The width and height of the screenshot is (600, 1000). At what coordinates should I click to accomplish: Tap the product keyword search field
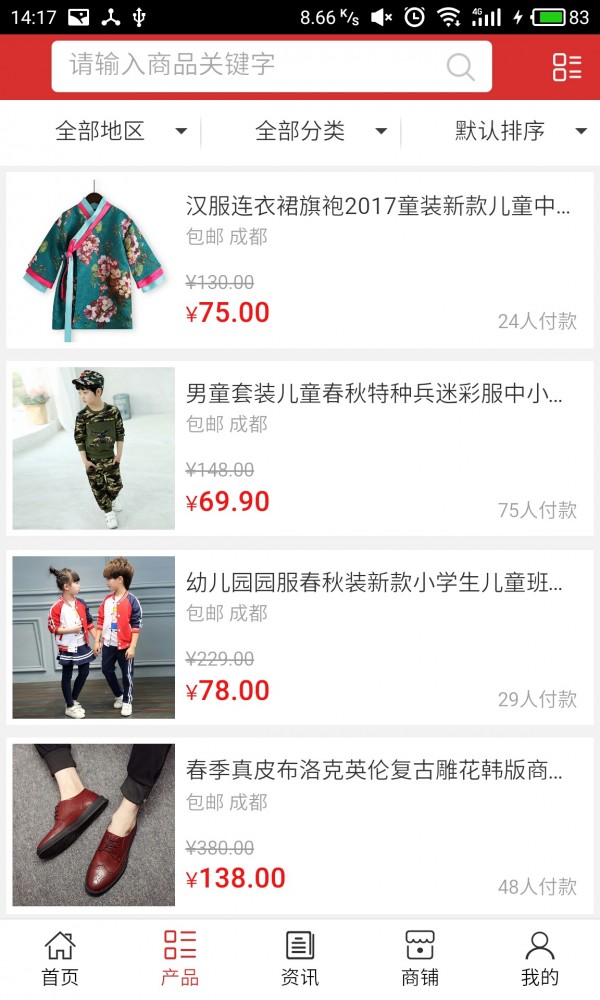pyautogui.click(x=250, y=66)
